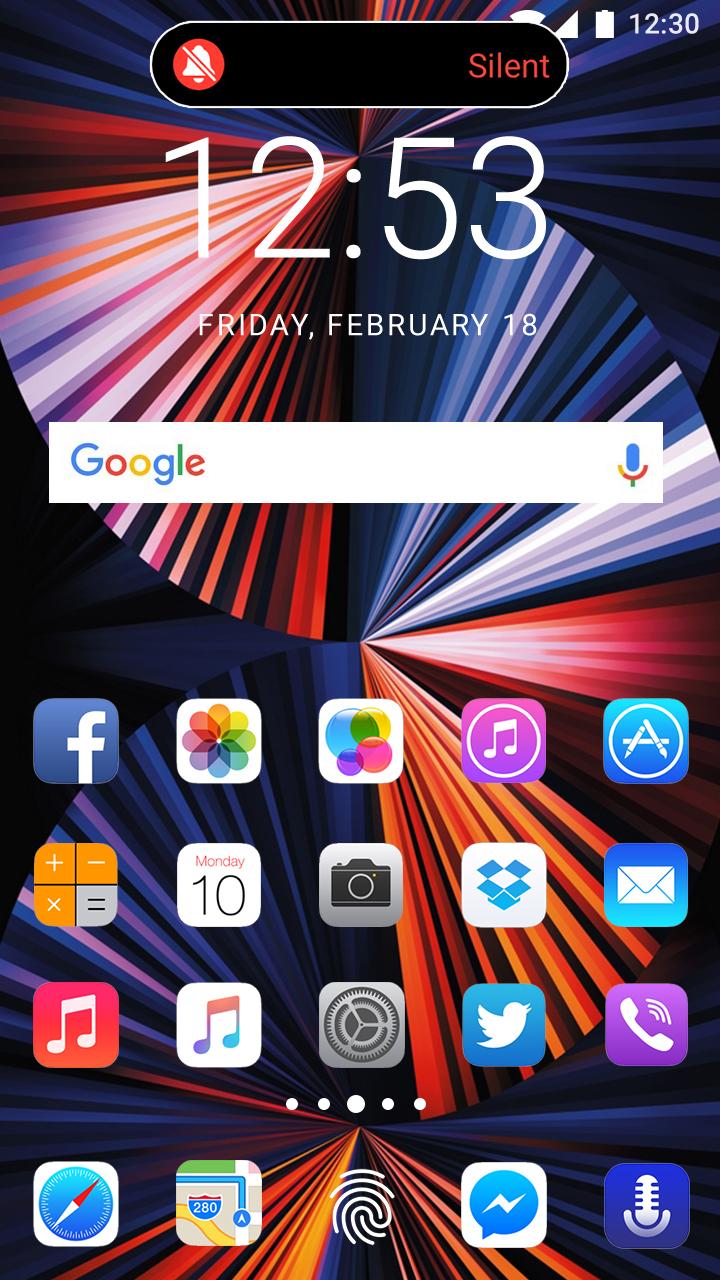
Task: Open the Photos app
Action: (219, 741)
